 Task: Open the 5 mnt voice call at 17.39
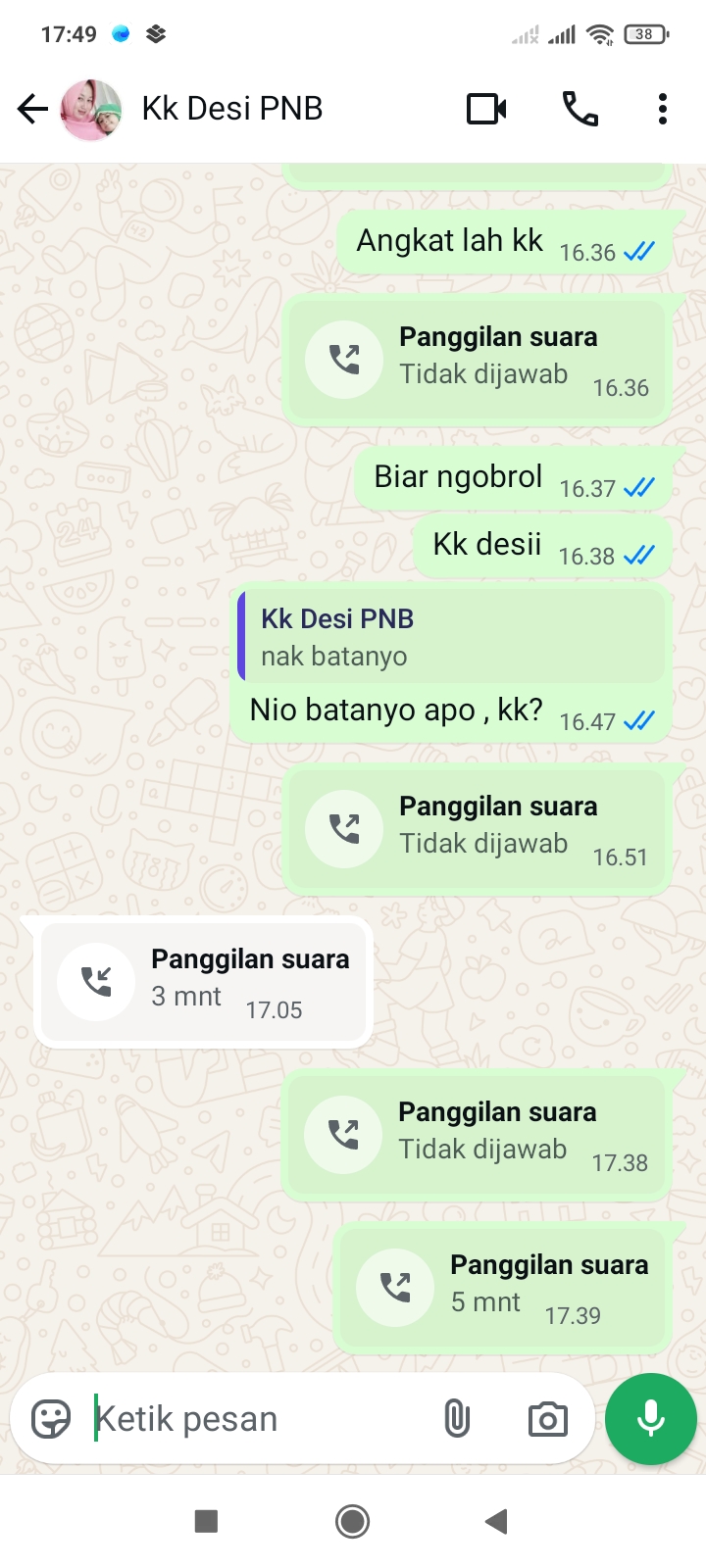(x=503, y=1287)
